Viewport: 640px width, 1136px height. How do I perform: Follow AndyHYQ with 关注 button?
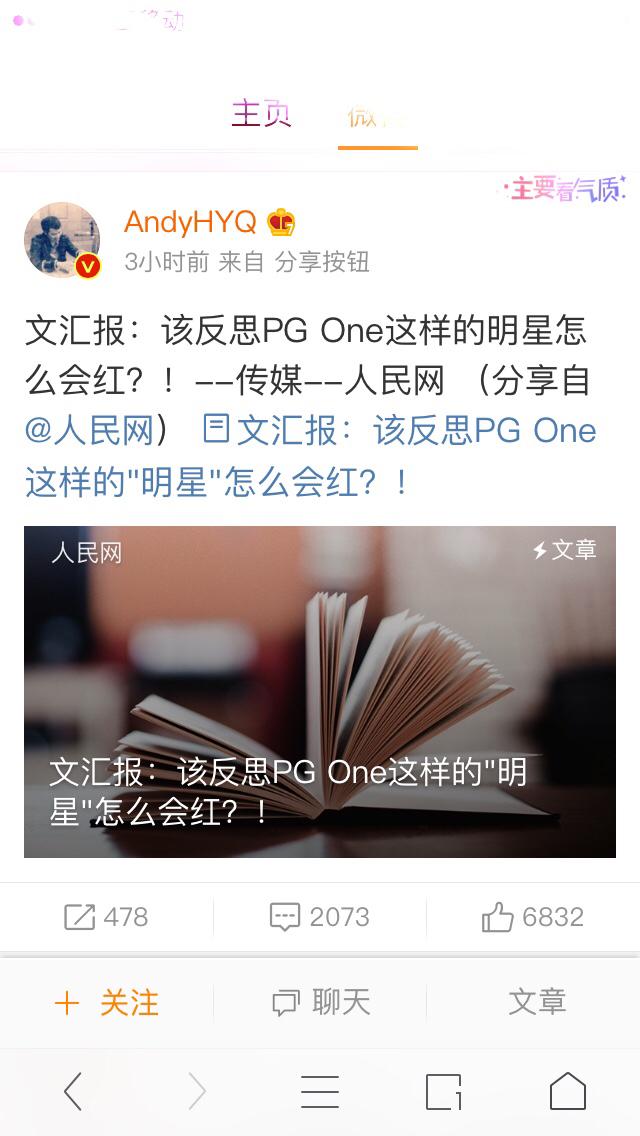click(x=106, y=1003)
